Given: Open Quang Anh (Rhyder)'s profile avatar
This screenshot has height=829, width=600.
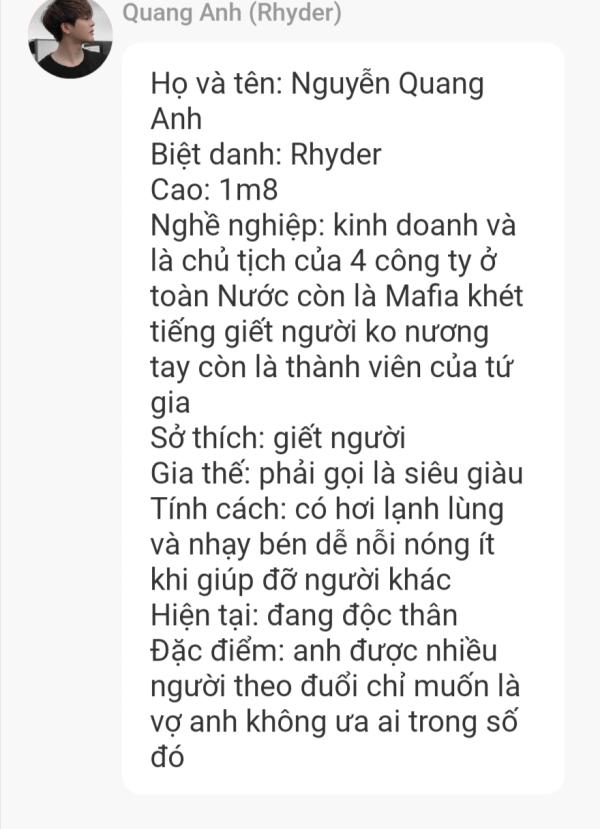Looking at the screenshot, I should click(x=69, y=38).
